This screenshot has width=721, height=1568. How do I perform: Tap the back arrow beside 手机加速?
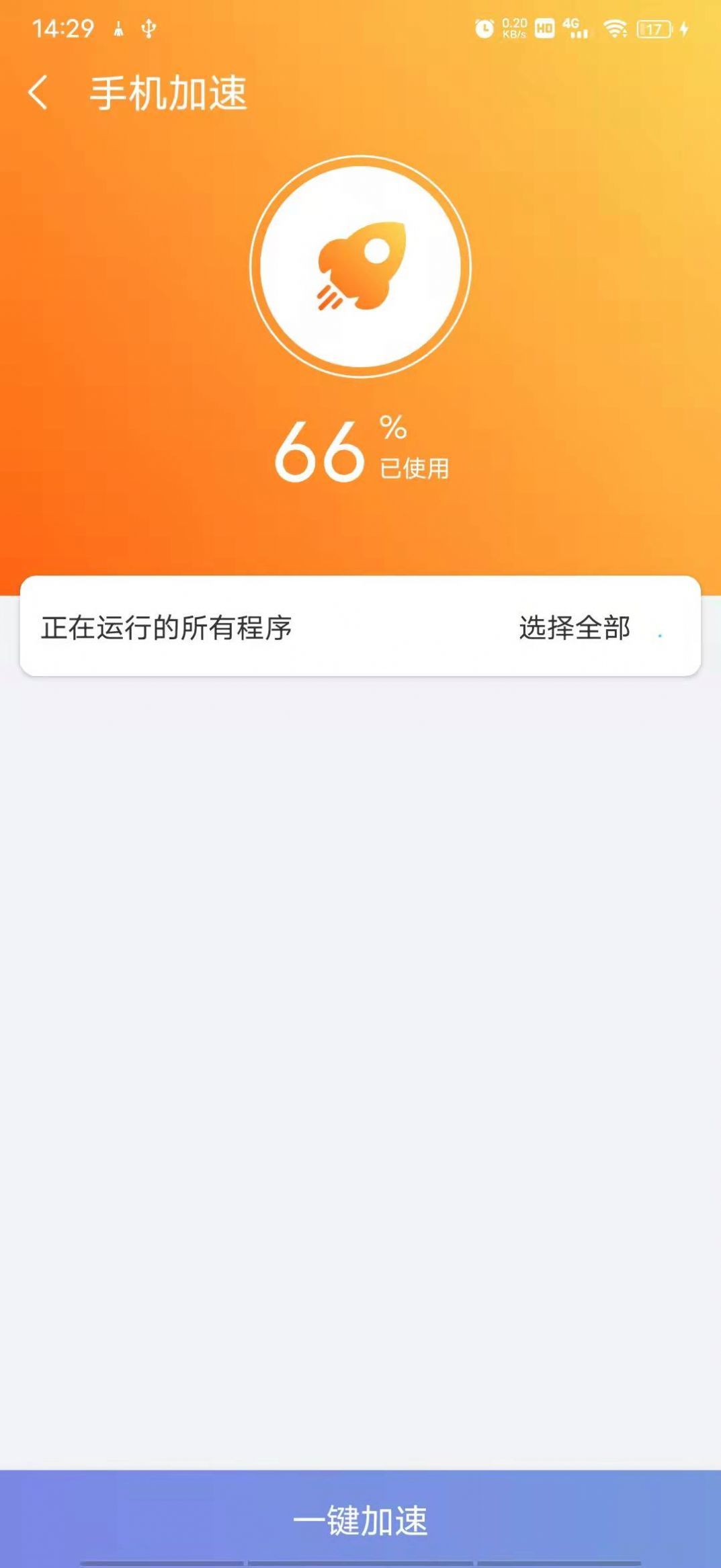(x=38, y=92)
